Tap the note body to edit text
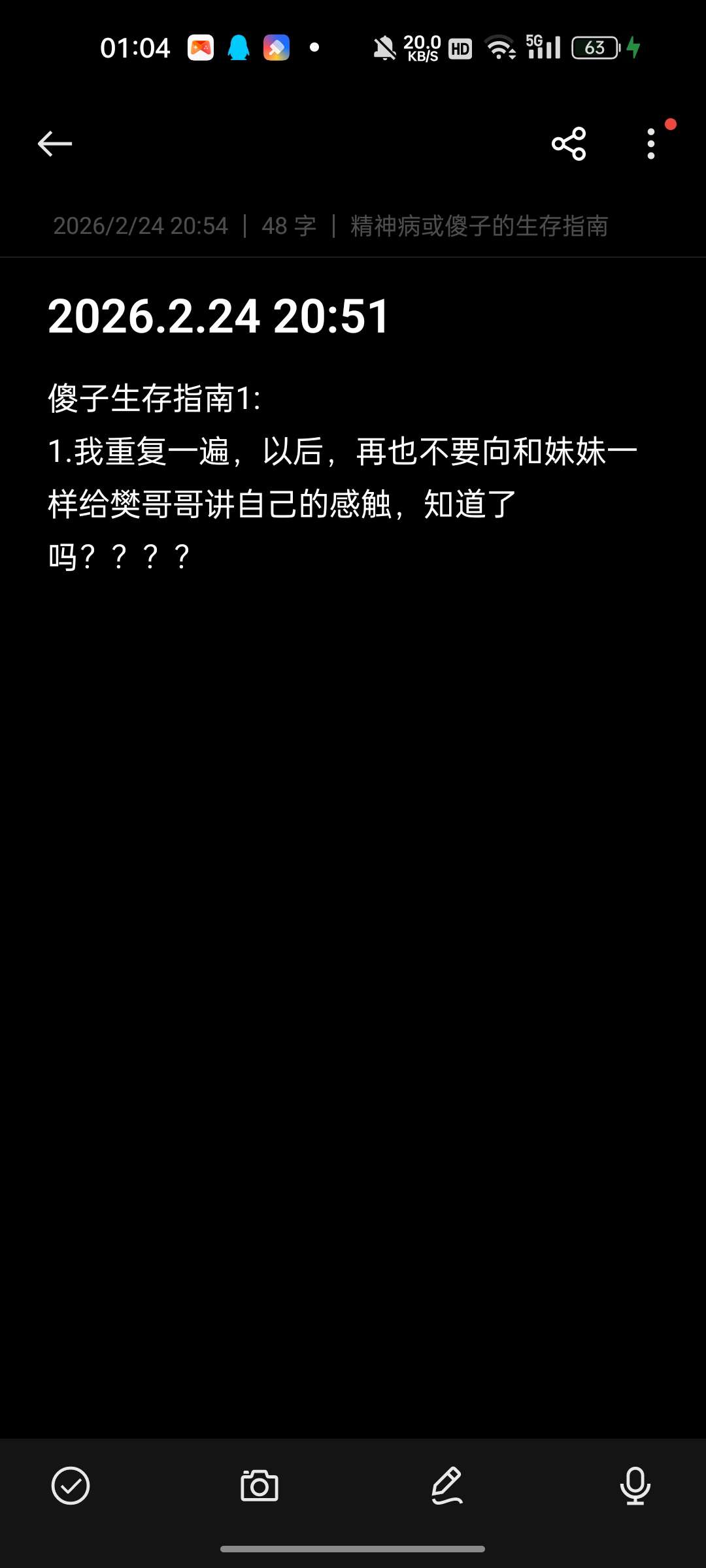Viewport: 706px width, 1568px height. click(327, 478)
